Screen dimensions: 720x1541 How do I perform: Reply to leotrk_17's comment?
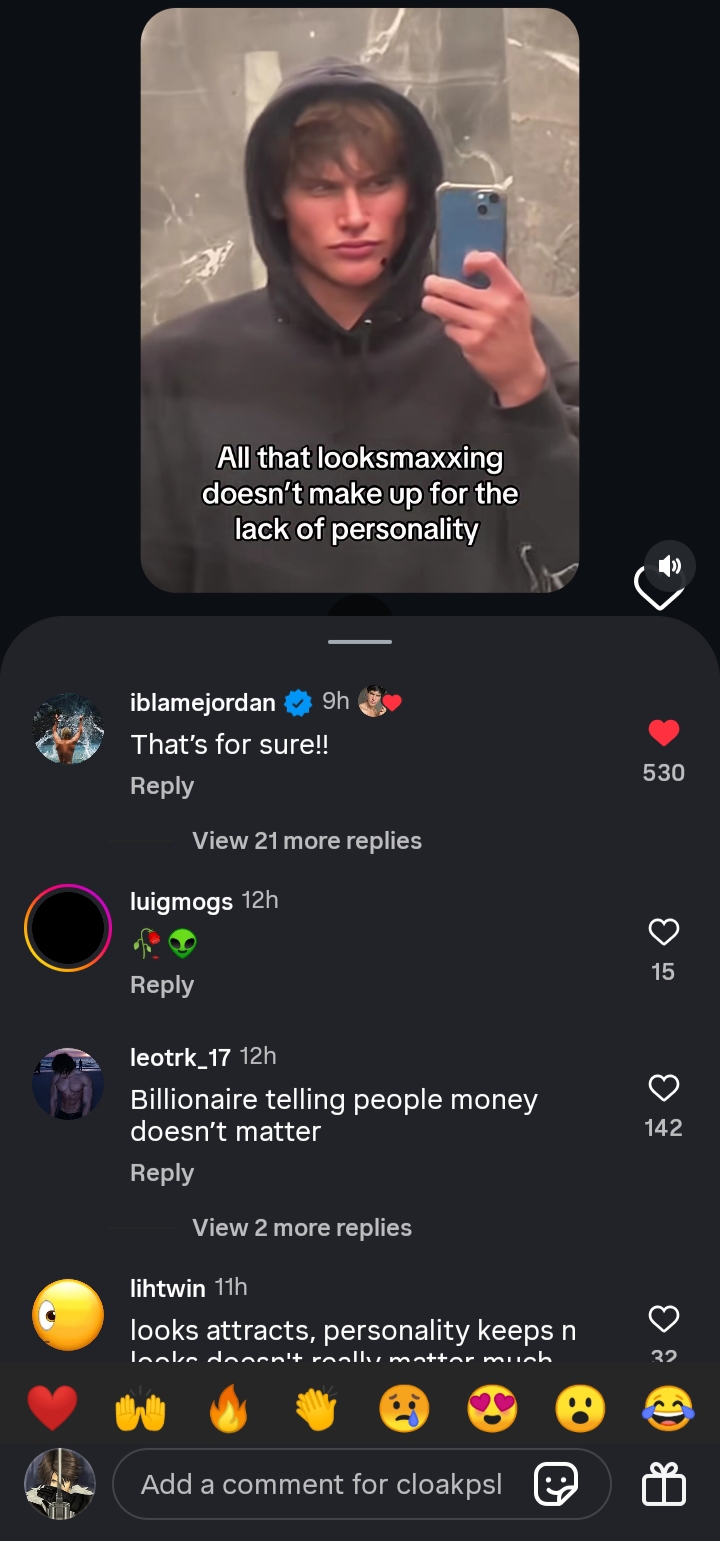point(162,1173)
